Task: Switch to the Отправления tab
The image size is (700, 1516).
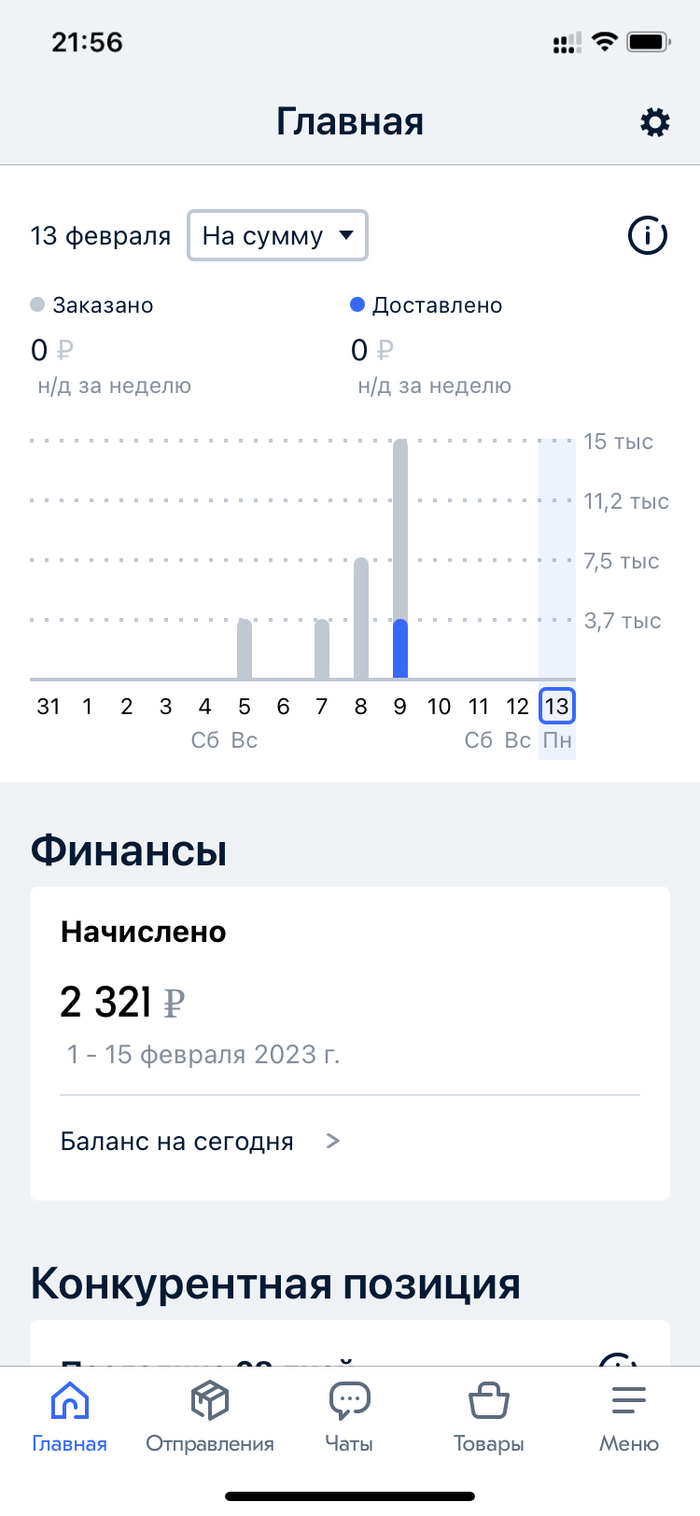Action: click(210, 1416)
